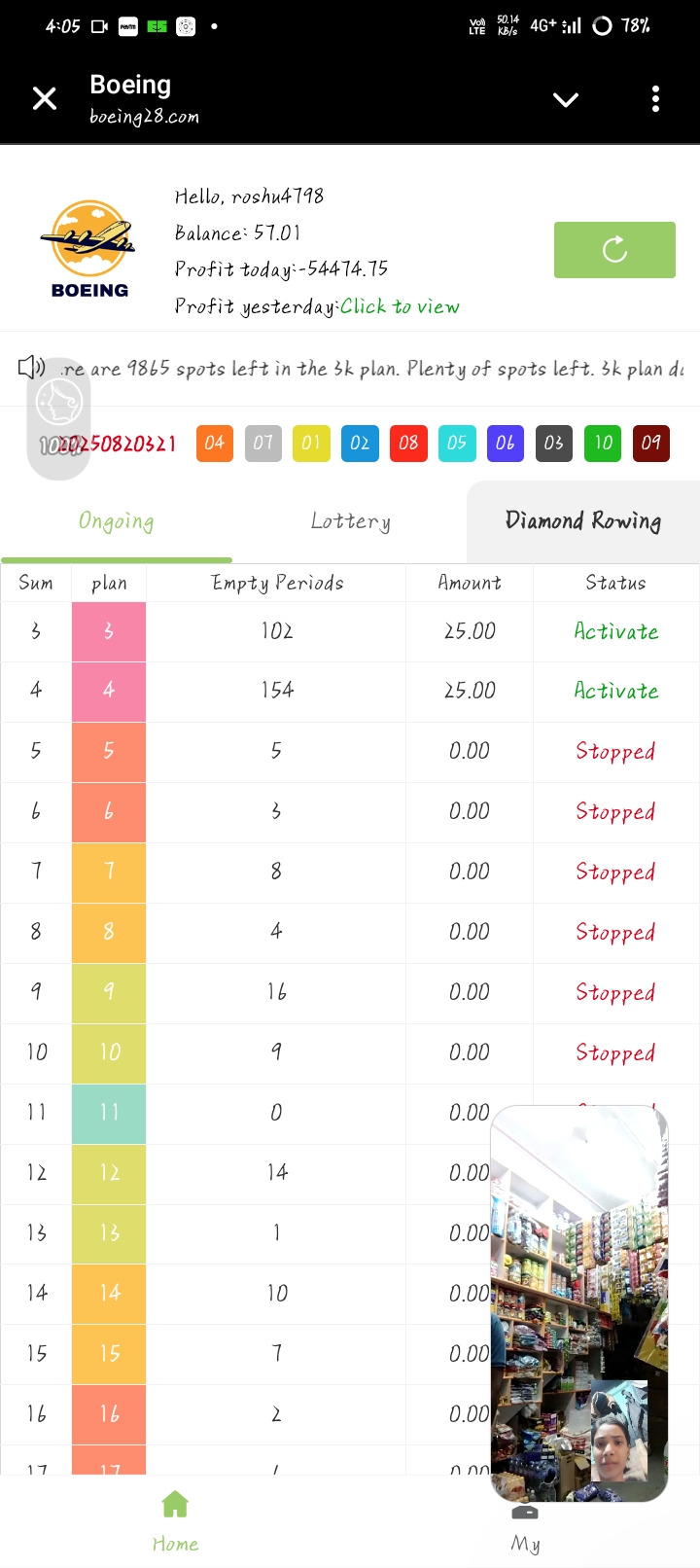Tap Stopped status for plan 5
Image resolution: width=700 pixels, height=1568 pixels.
pyautogui.click(x=615, y=751)
